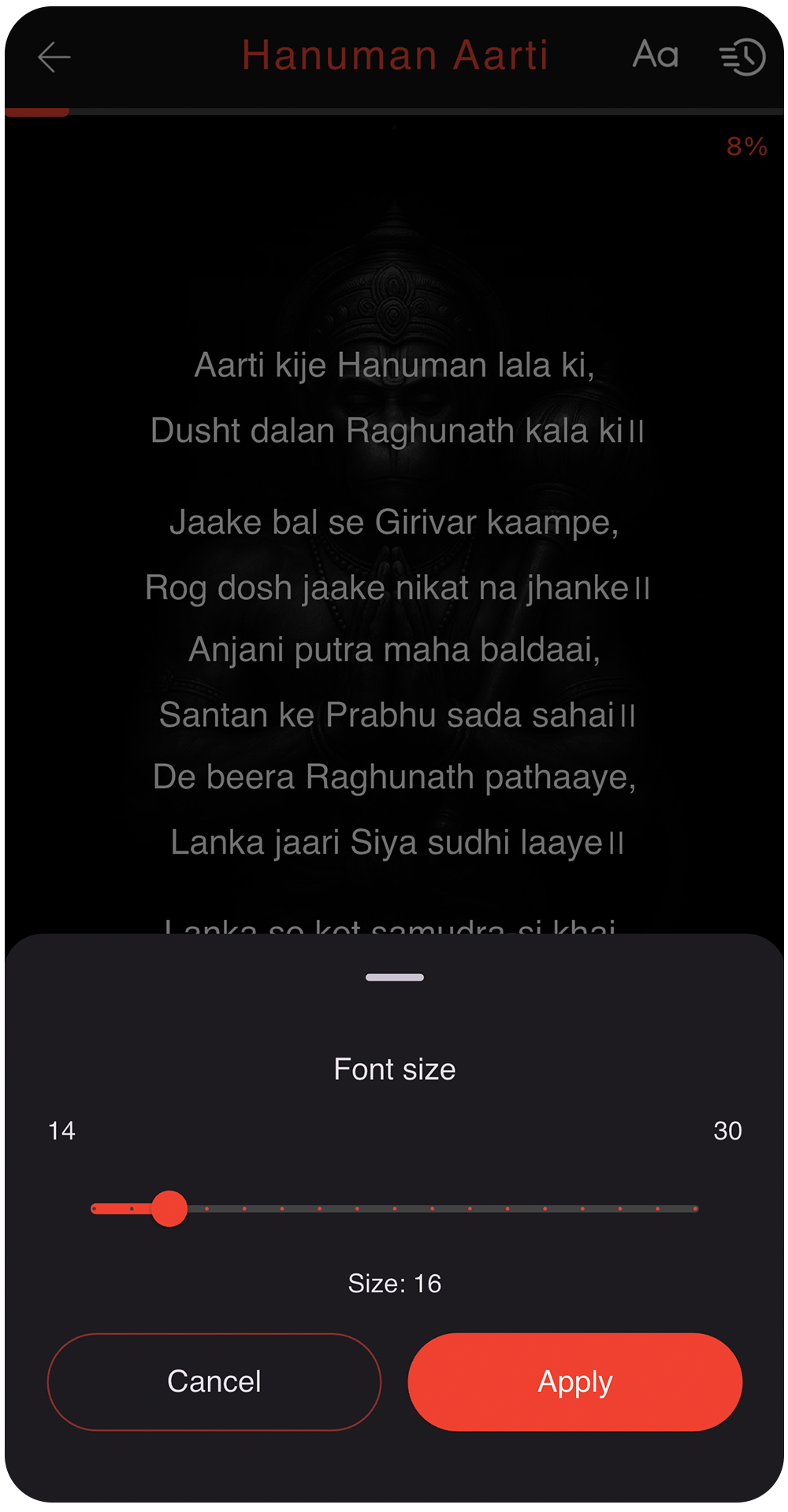Image resolution: width=788 pixels, height=1512 pixels.
Task: Apply the selected font size
Action: 575,1381
